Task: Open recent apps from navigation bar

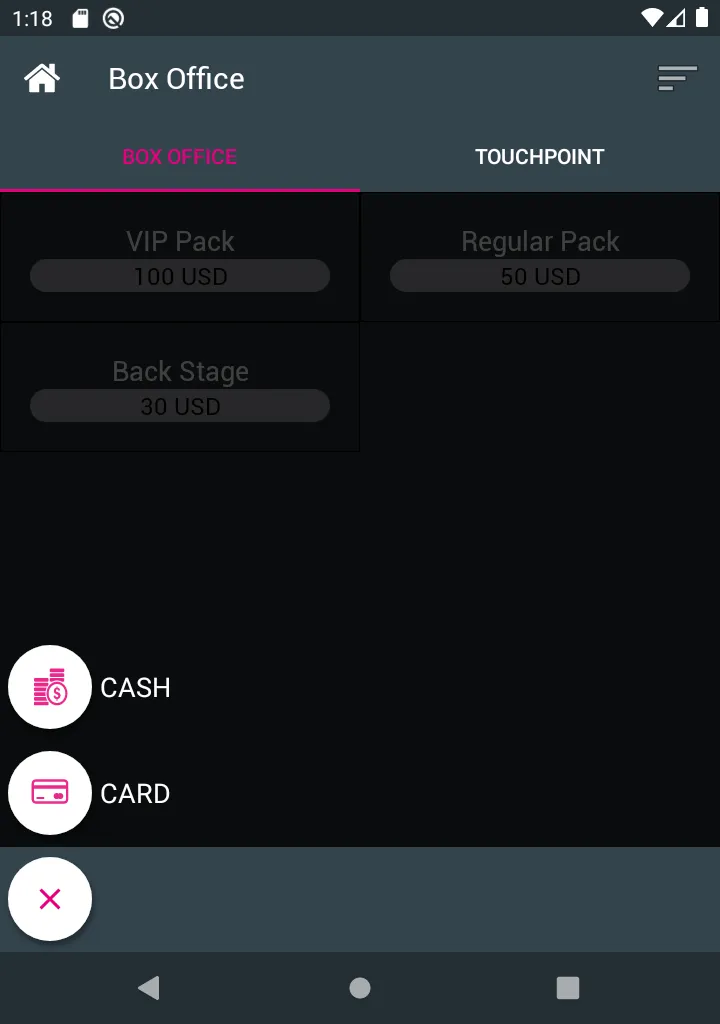Action: point(568,988)
